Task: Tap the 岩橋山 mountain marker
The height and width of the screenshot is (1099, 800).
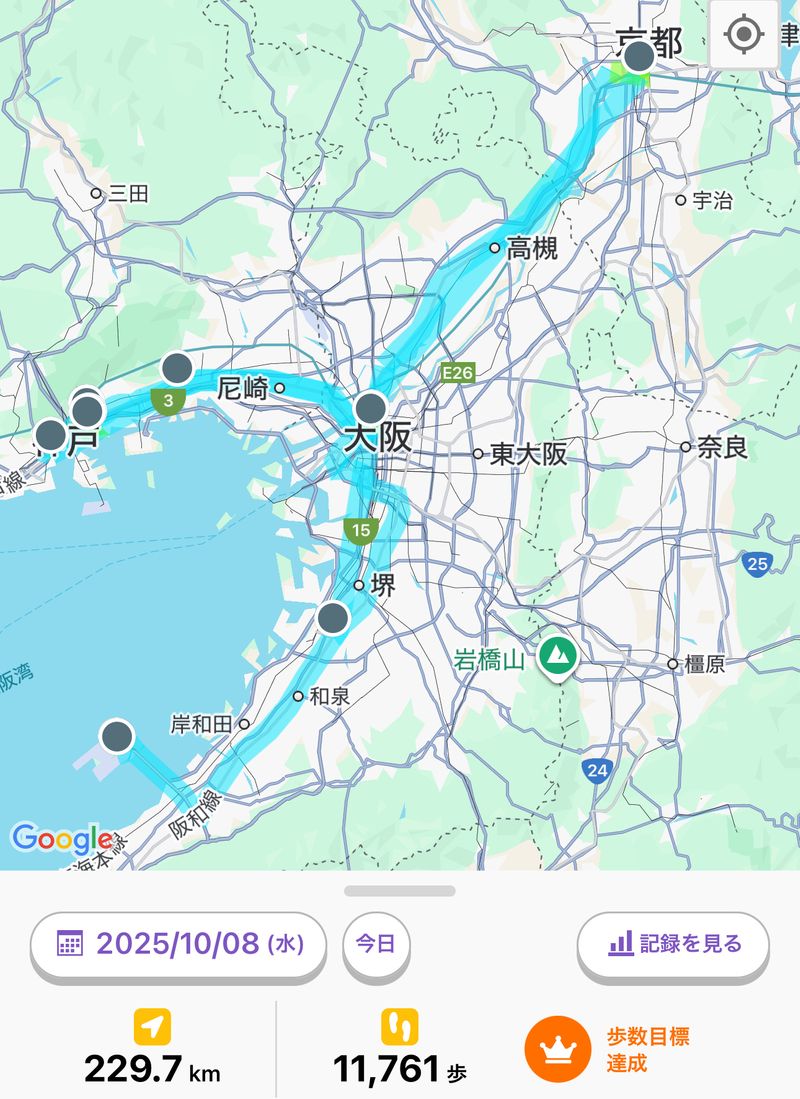Action: click(x=558, y=656)
